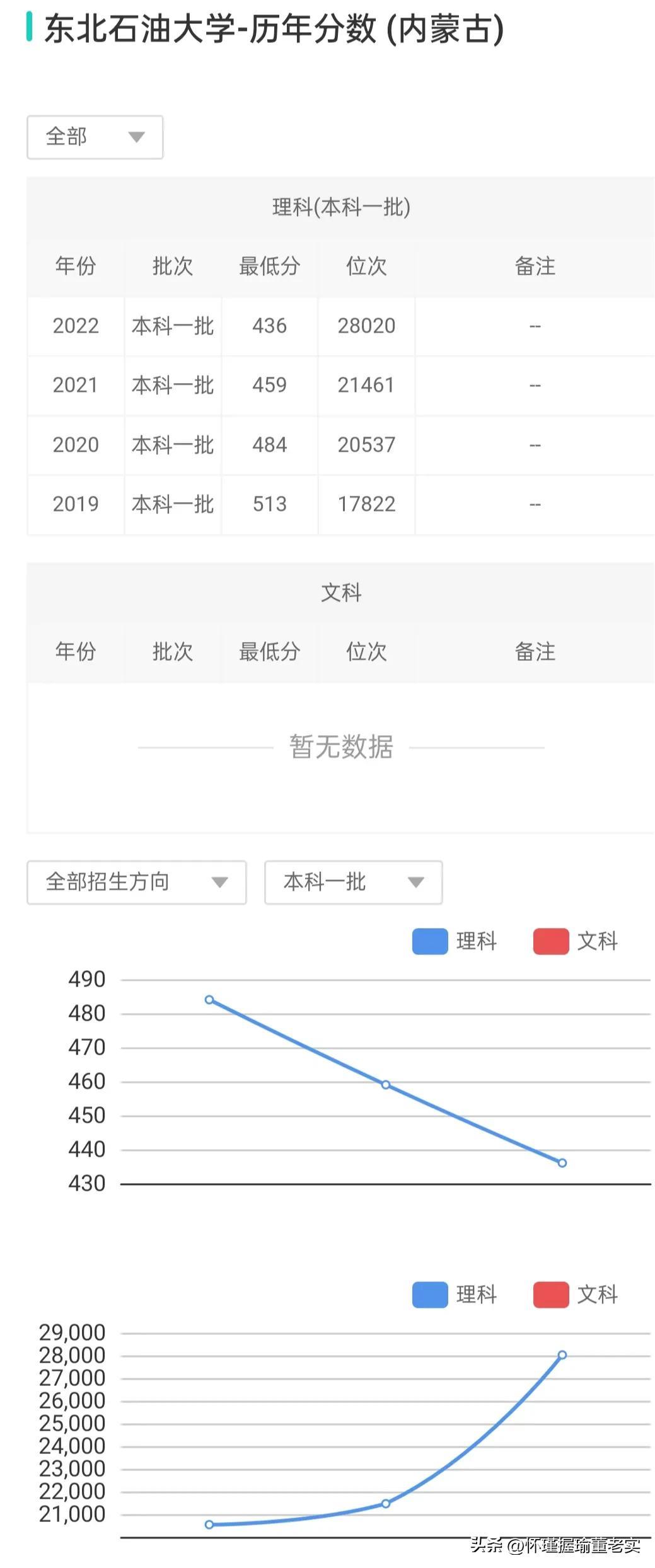Viewport: 655px width, 1568px height.
Task: Expand the 全部招生方向 dropdown
Action: 136,882
